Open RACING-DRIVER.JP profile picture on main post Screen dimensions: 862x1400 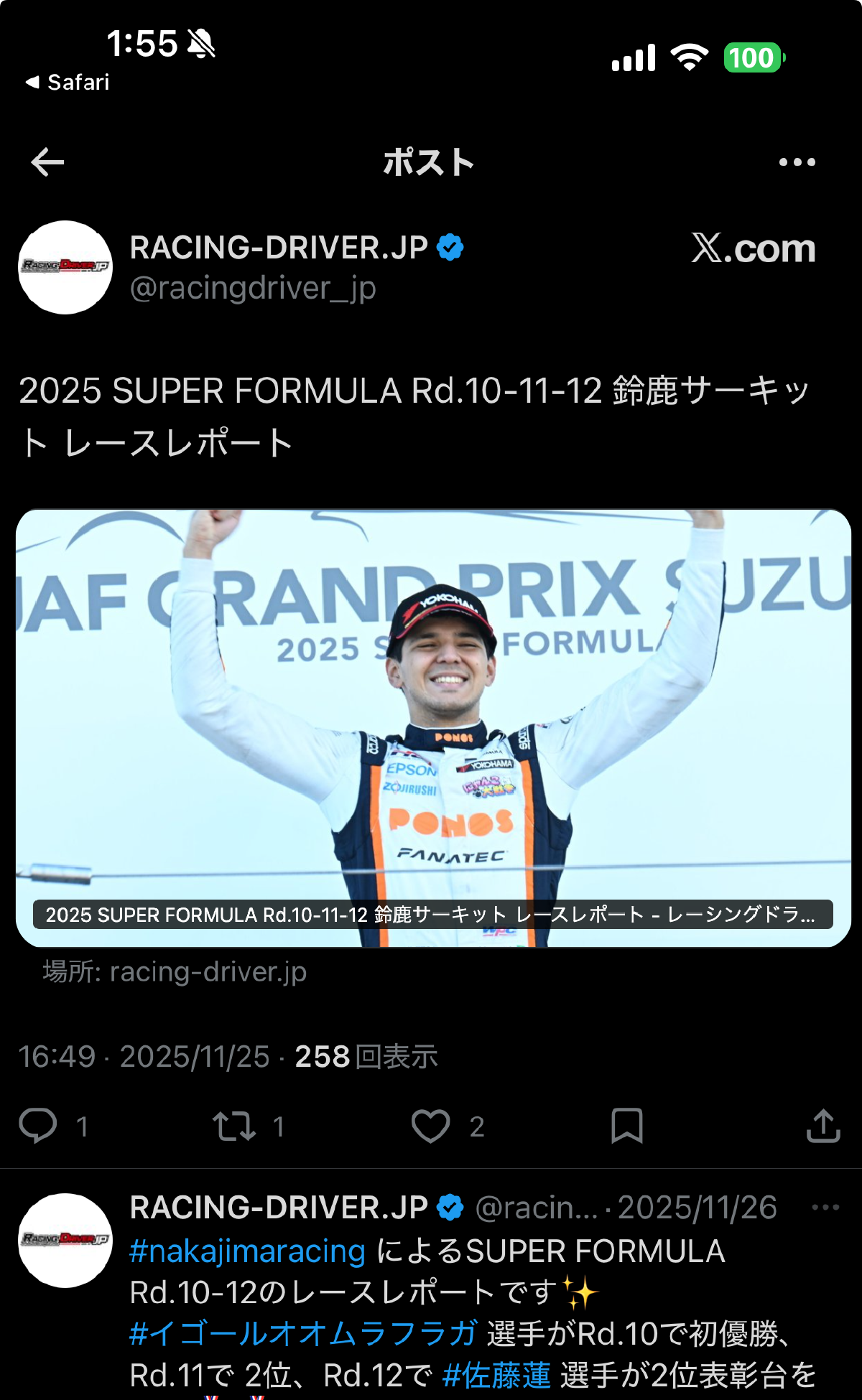click(65, 267)
